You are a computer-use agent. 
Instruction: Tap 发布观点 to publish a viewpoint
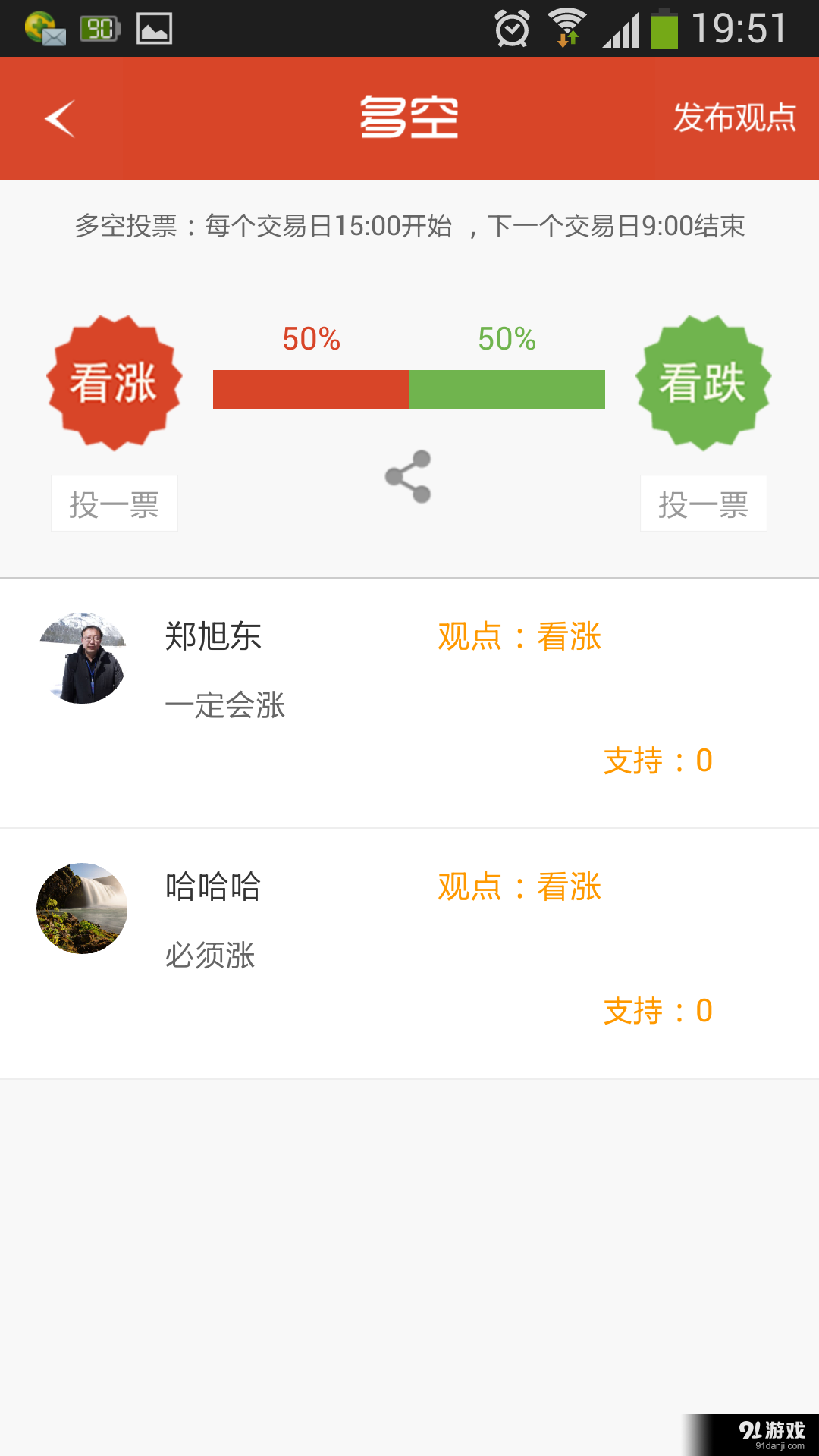click(x=733, y=118)
